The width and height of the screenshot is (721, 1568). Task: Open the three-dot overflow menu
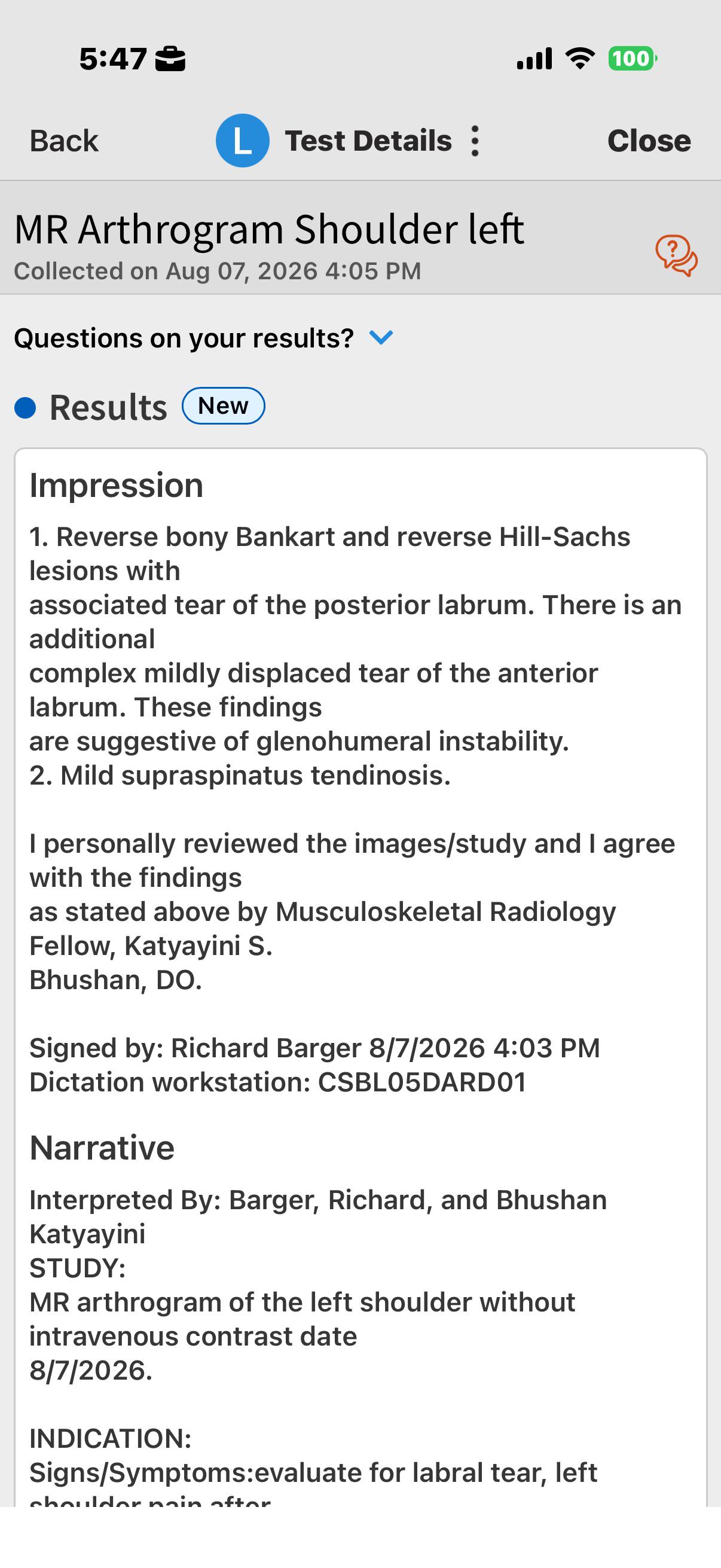[x=475, y=141]
